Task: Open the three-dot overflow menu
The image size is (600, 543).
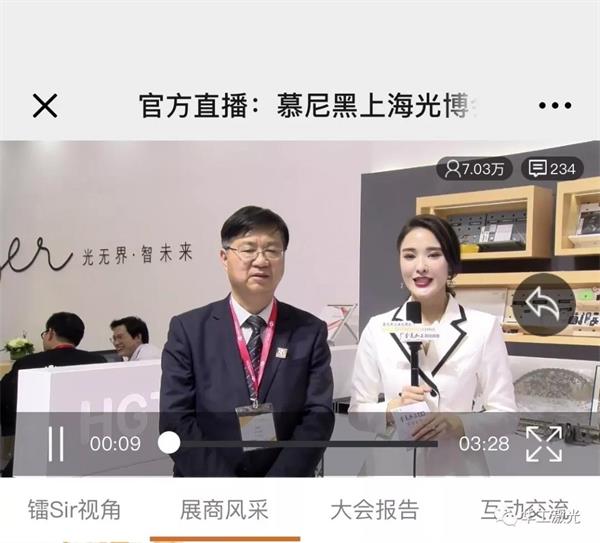Action: [x=554, y=105]
